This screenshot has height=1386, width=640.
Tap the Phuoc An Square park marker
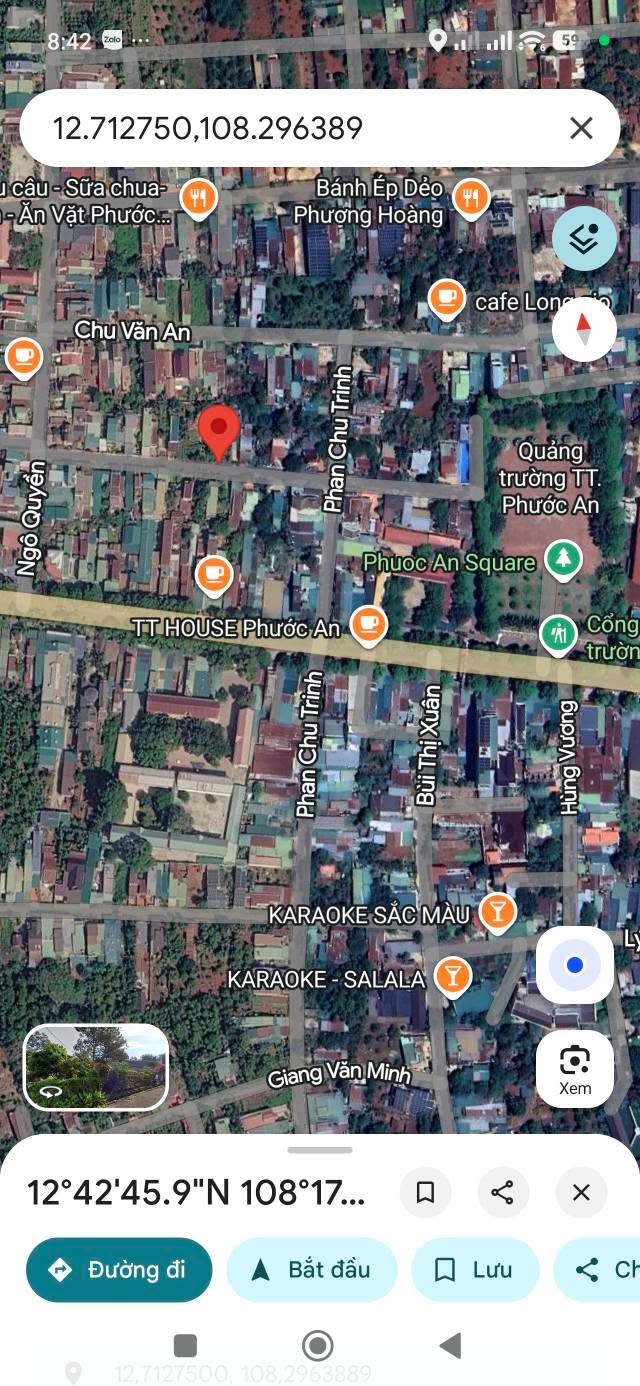tap(564, 560)
